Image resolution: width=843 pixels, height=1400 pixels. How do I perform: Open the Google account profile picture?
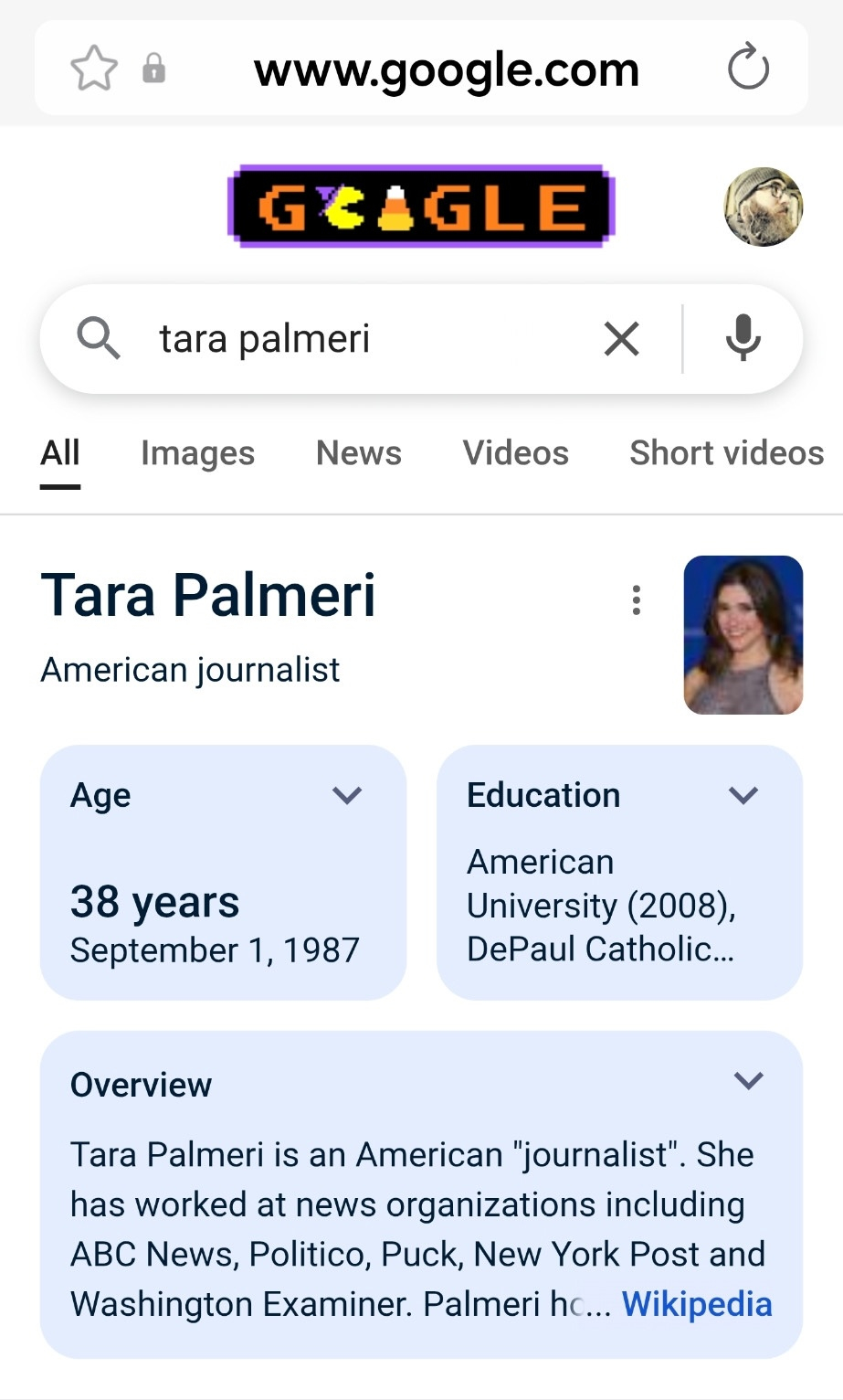click(763, 207)
